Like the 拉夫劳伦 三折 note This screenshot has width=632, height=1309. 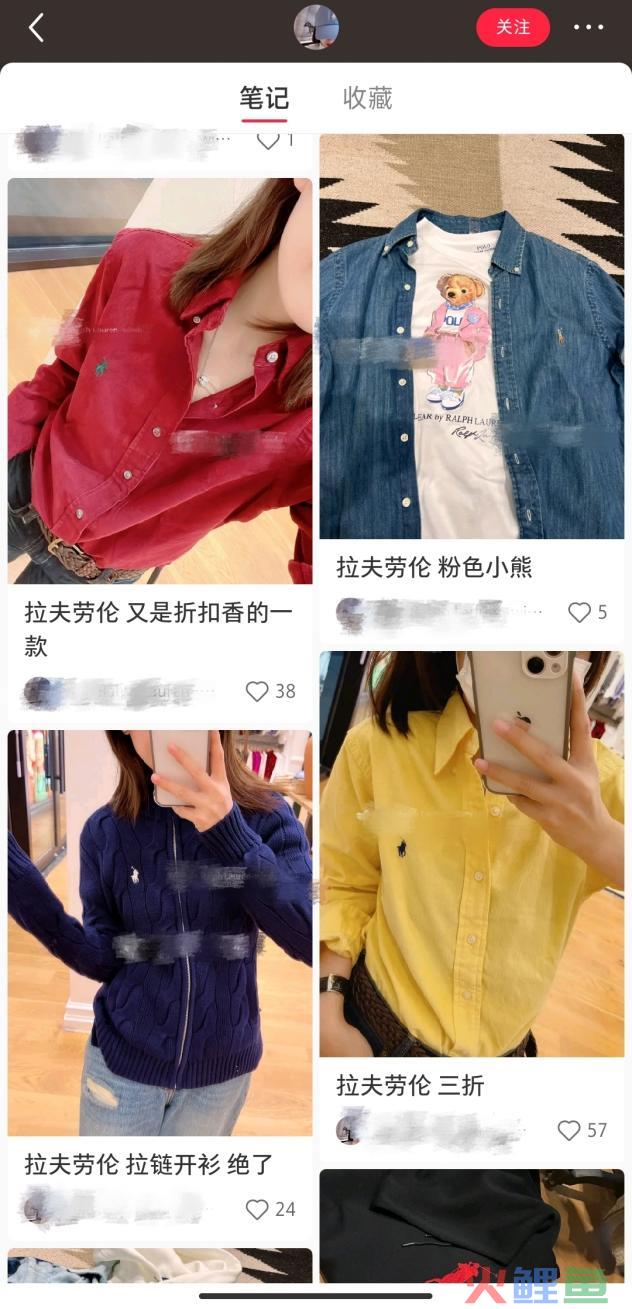(569, 1130)
